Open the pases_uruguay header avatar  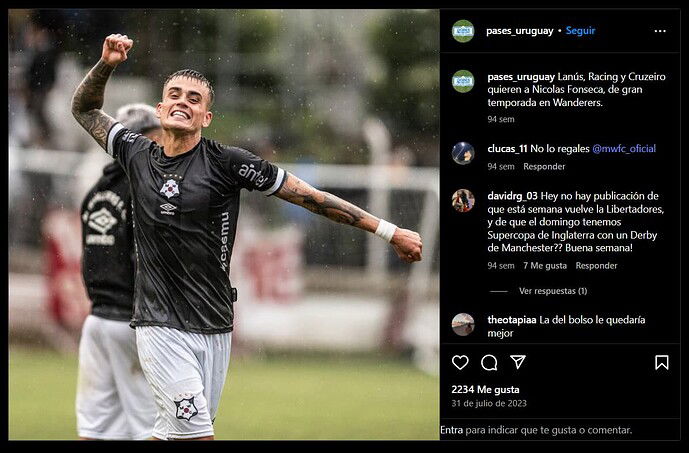tap(463, 31)
